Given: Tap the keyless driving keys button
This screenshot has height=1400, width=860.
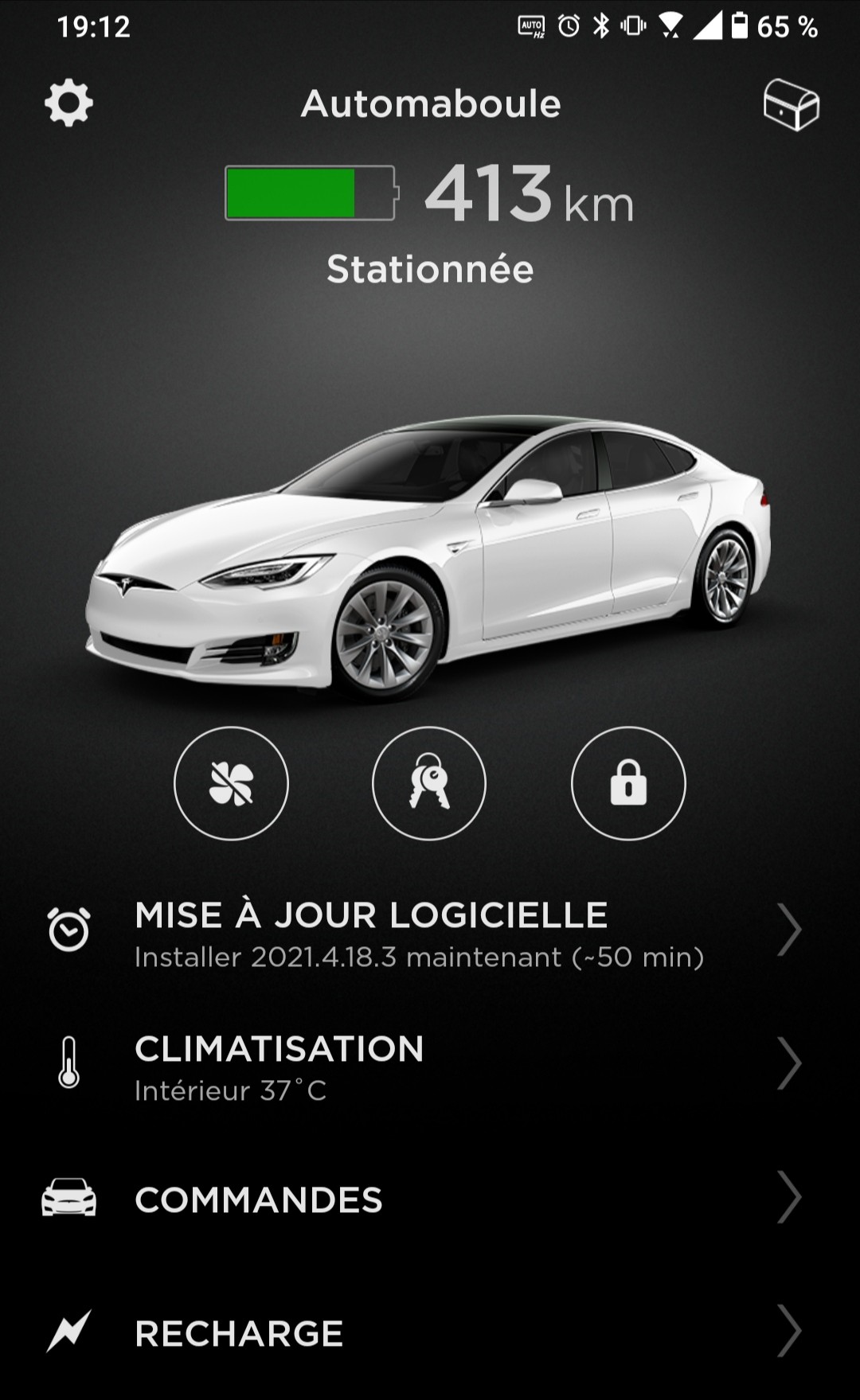Looking at the screenshot, I should pos(429,783).
